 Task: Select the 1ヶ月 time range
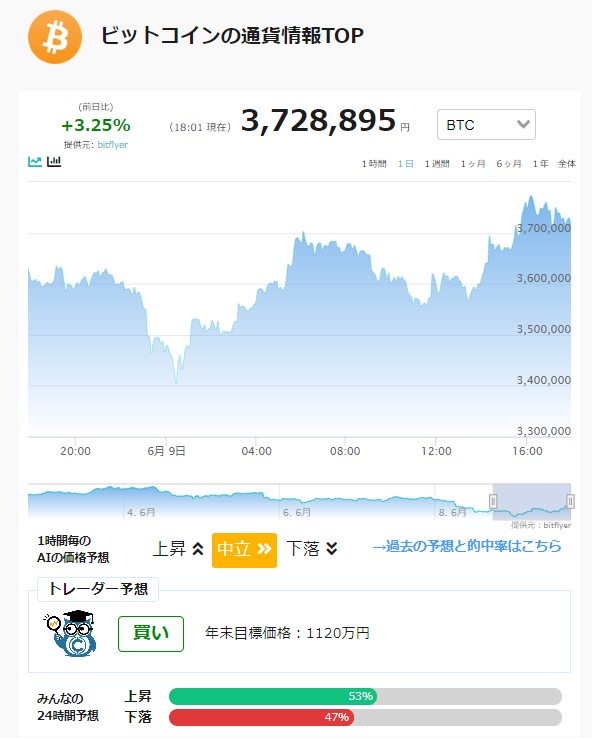[473, 164]
